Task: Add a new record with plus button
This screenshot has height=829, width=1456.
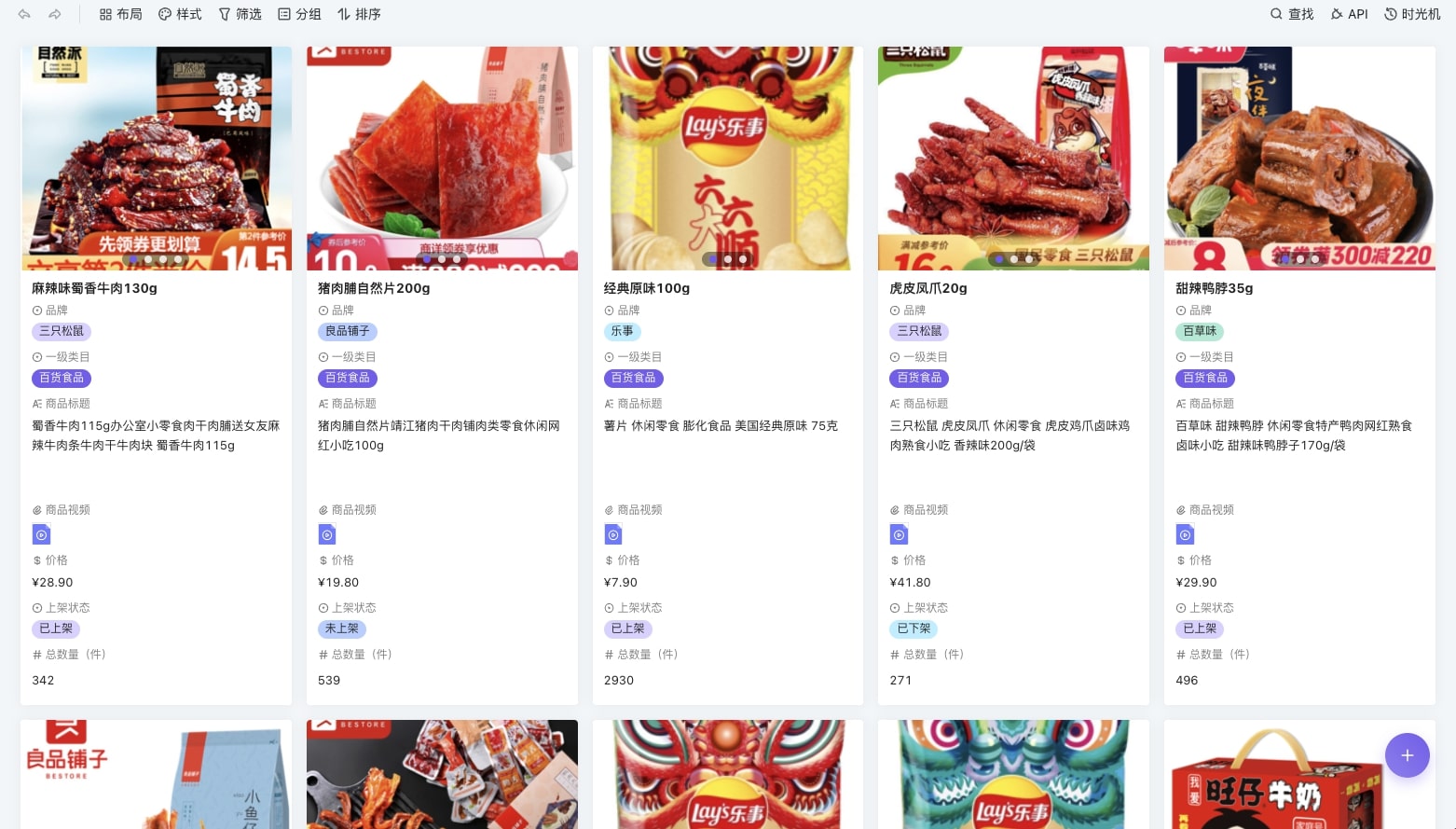Action: click(1407, 755)
